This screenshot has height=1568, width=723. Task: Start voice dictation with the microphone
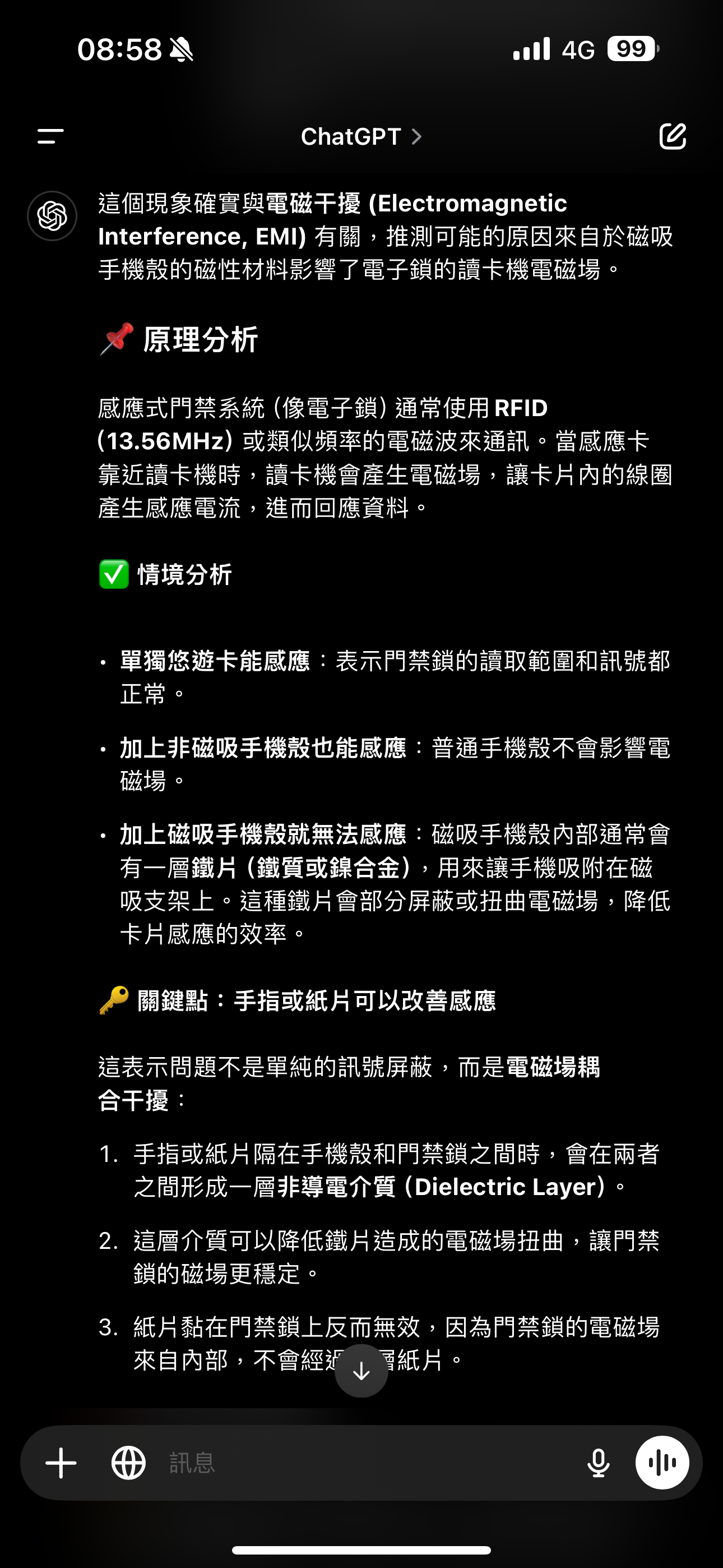598,1463
